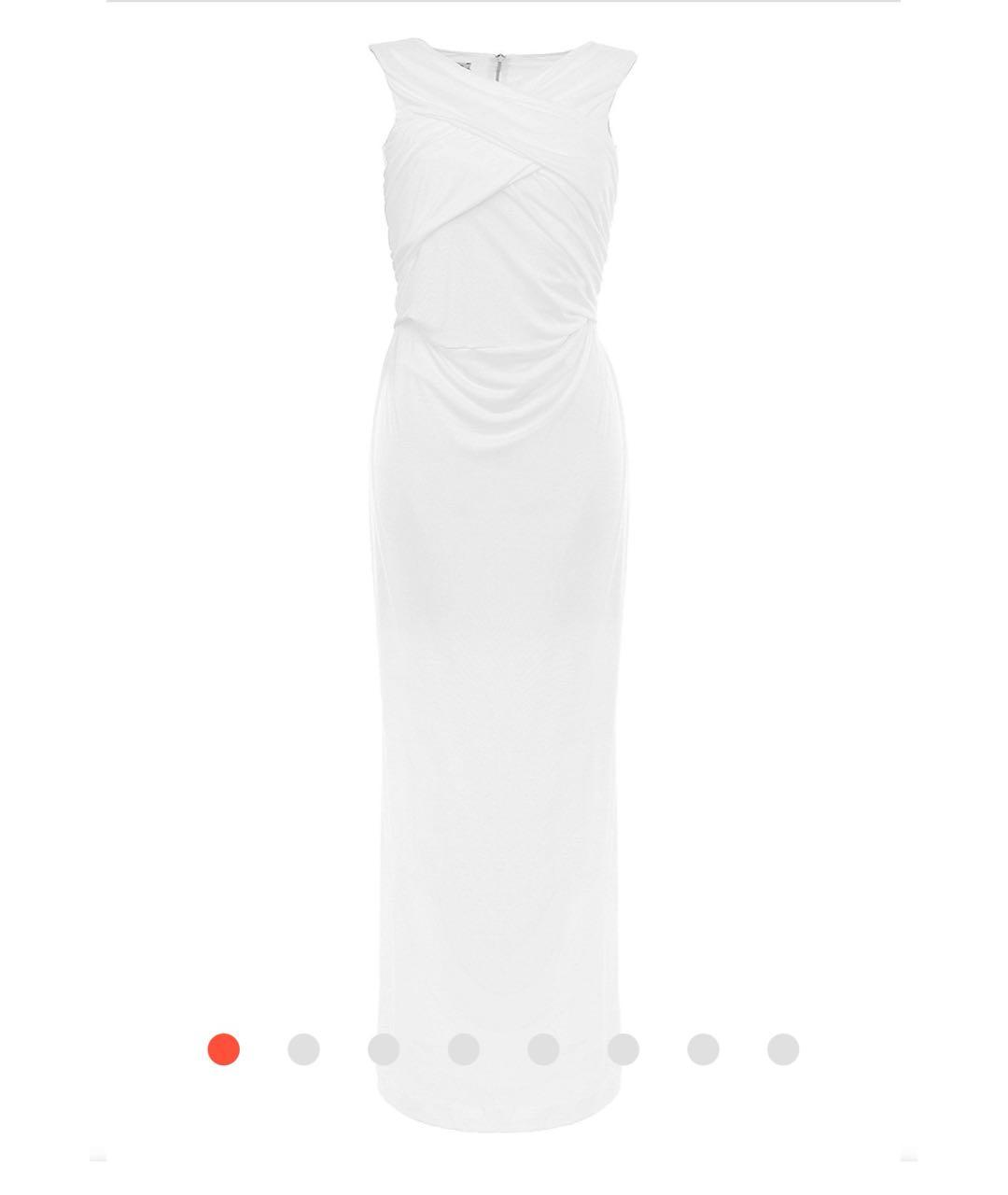Select the third page indicator dot

pos(384,1049)
